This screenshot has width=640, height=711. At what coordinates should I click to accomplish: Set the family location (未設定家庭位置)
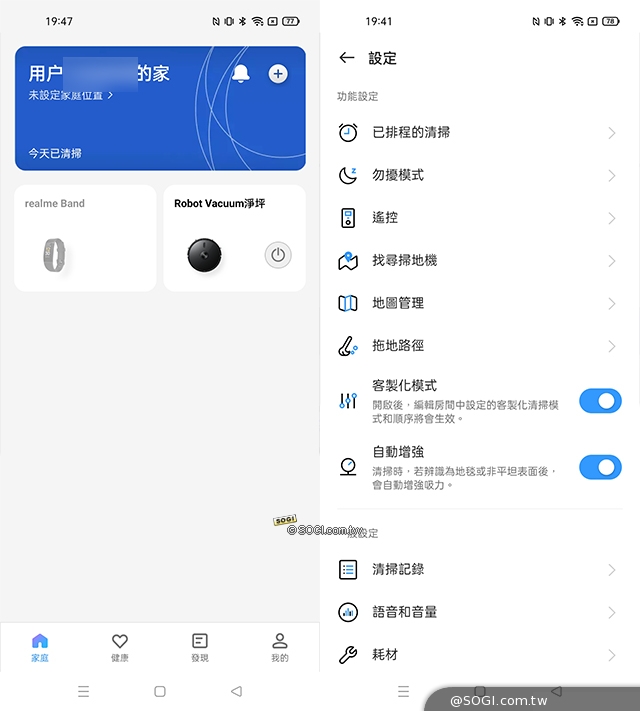70,96
